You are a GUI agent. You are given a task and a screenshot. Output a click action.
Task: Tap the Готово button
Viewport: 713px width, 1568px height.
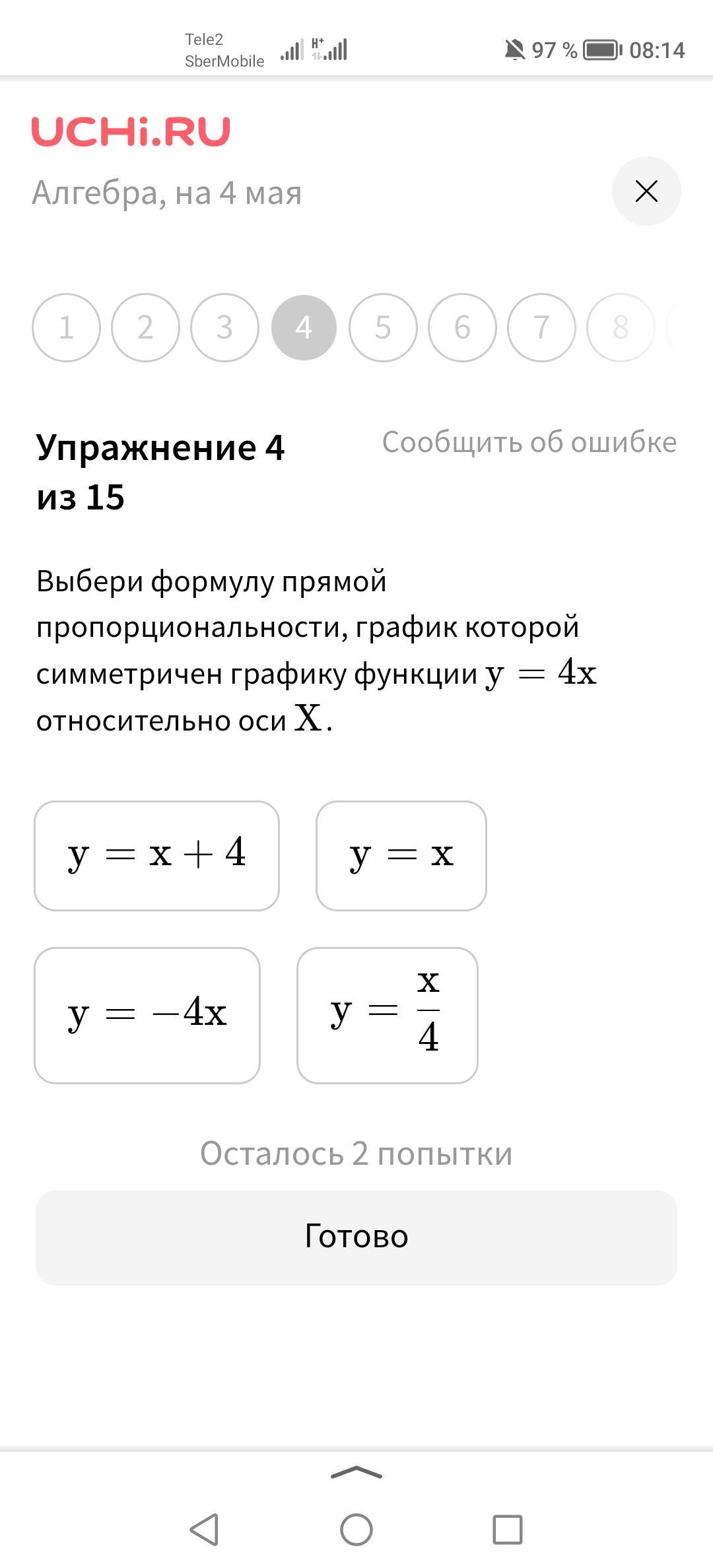coord(356,1237)
